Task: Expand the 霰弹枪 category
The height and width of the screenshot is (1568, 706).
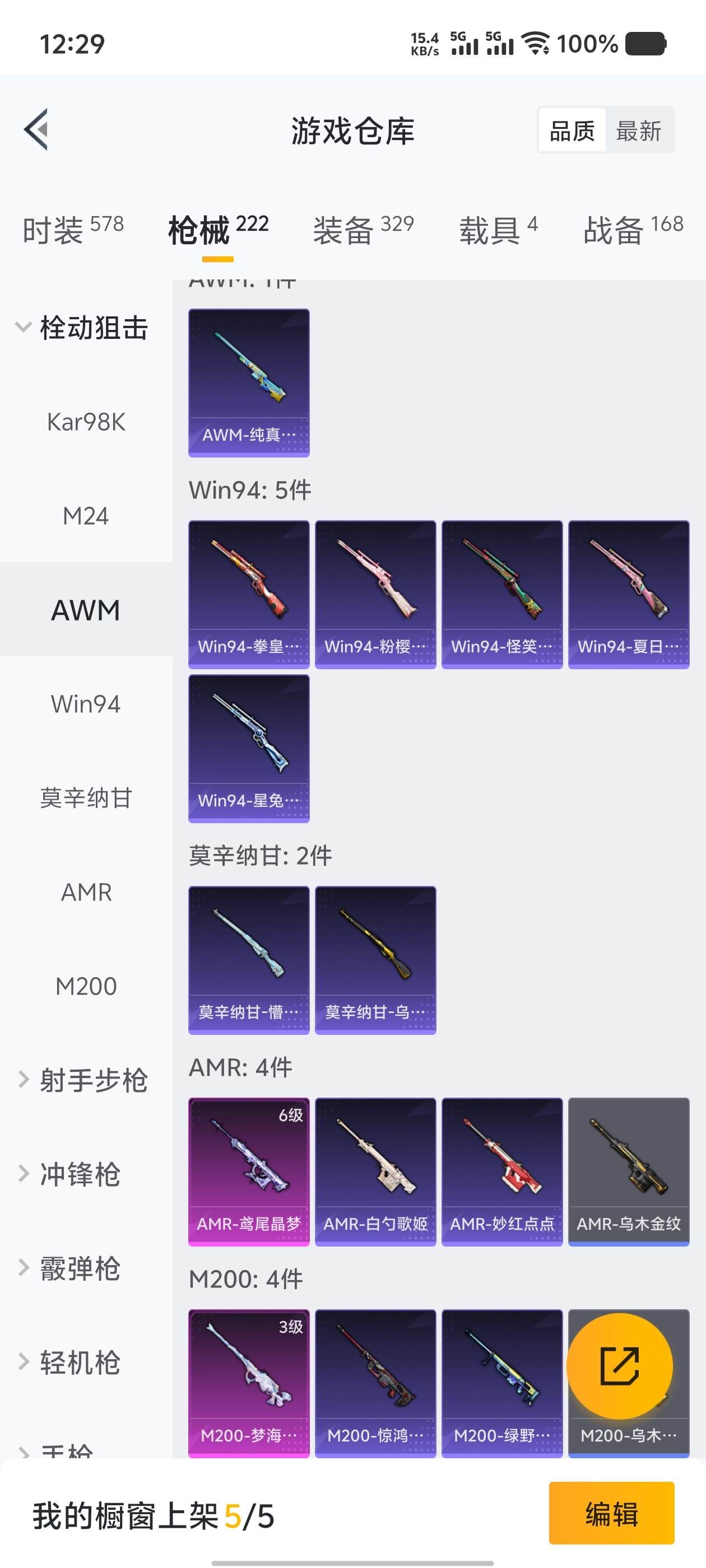Action: pyautogui.click(x=79, y=1268)
